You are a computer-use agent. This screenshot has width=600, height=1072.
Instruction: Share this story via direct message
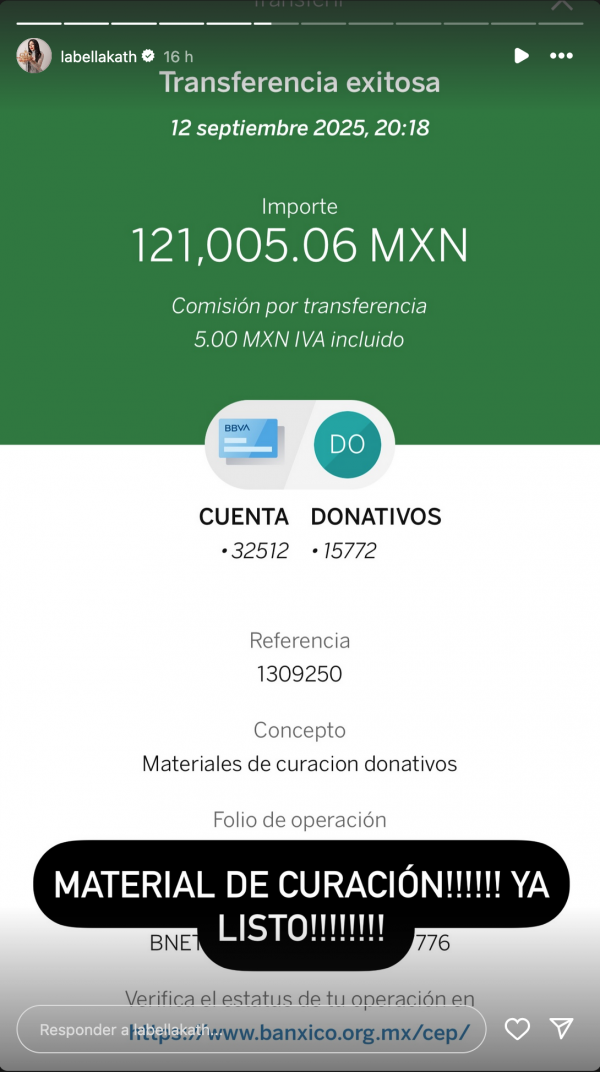click(562, 1029)
